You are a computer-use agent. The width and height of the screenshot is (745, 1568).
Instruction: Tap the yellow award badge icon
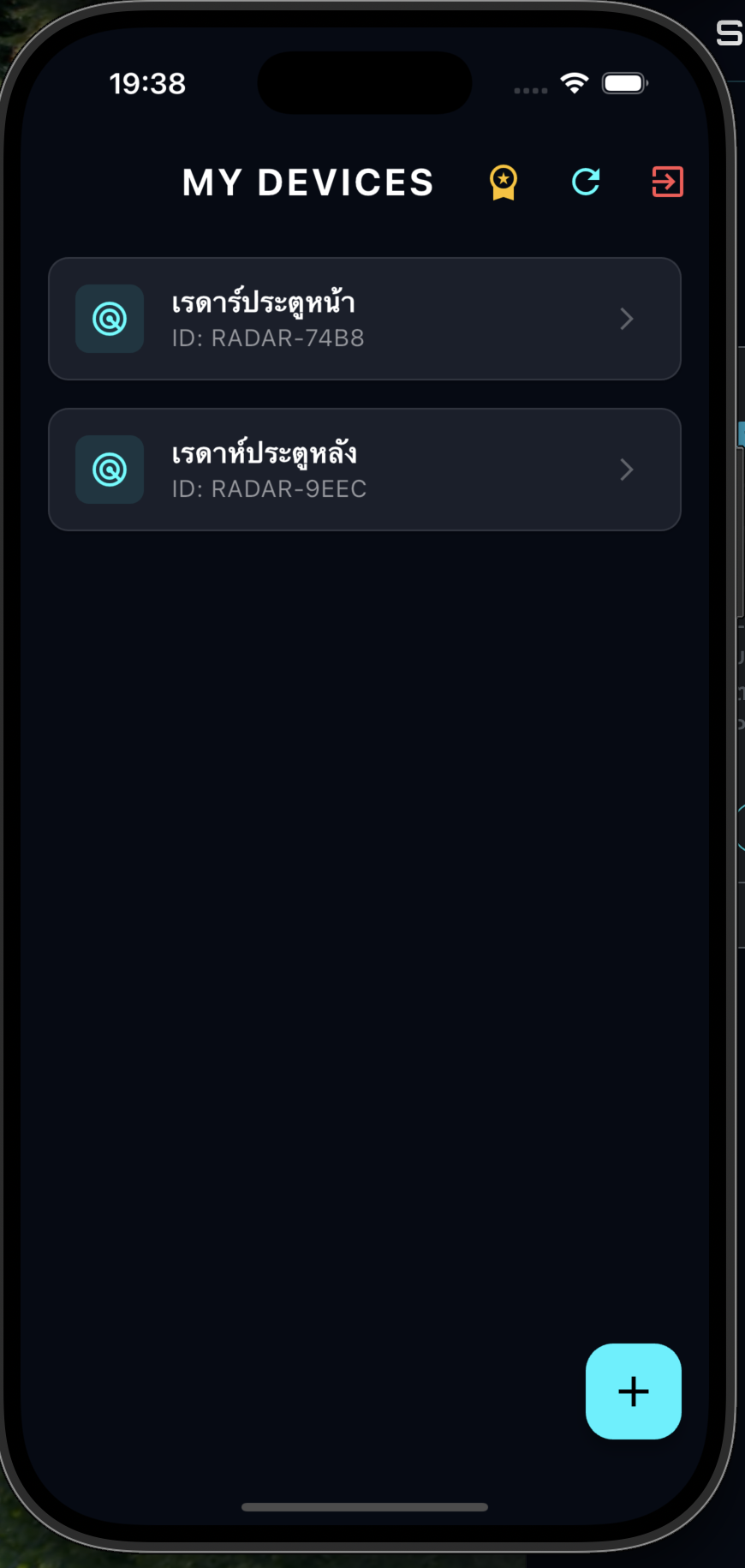(x=504, y=182)
